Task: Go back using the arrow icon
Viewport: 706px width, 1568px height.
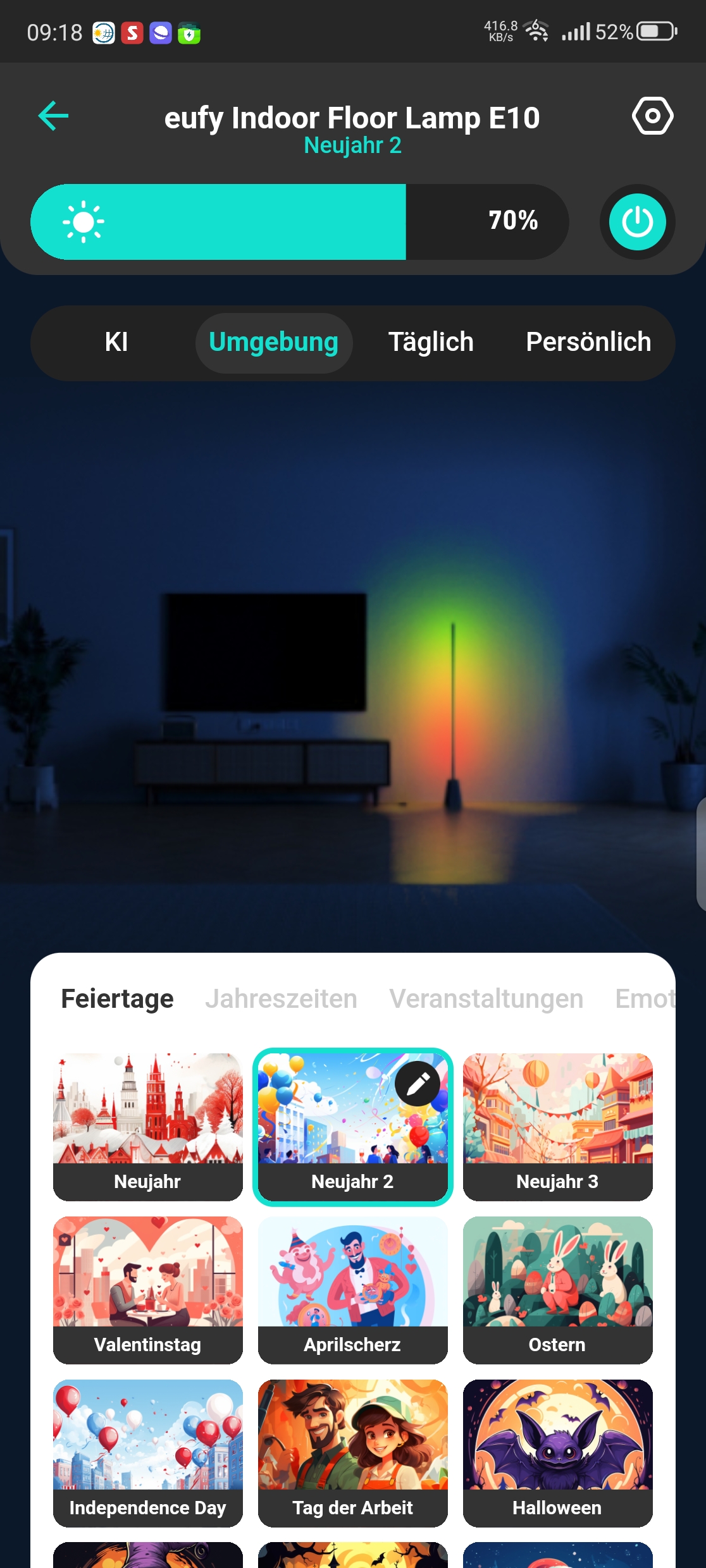Action: 53,116
